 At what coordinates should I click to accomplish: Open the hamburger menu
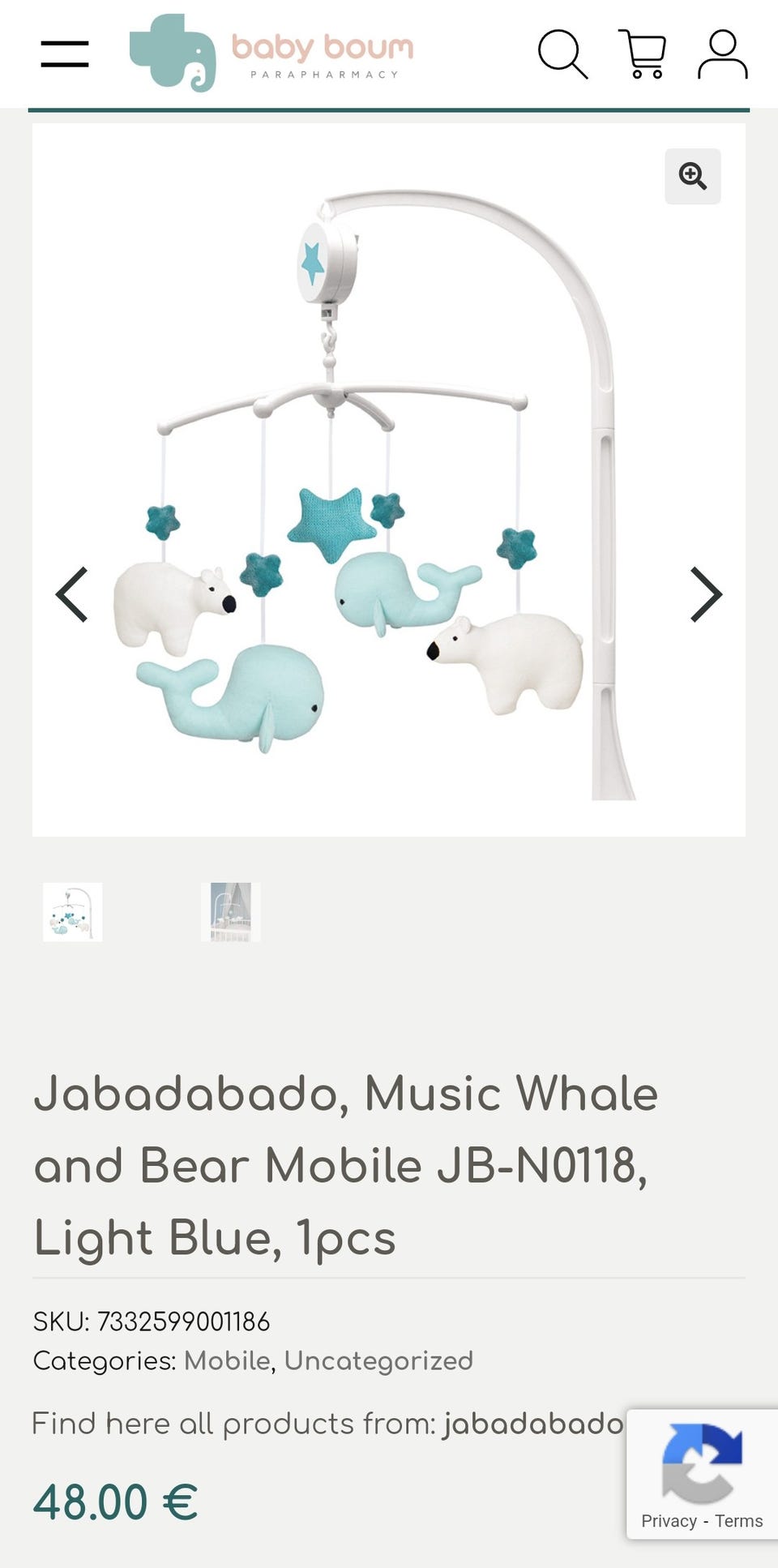(x=65, y=54)
